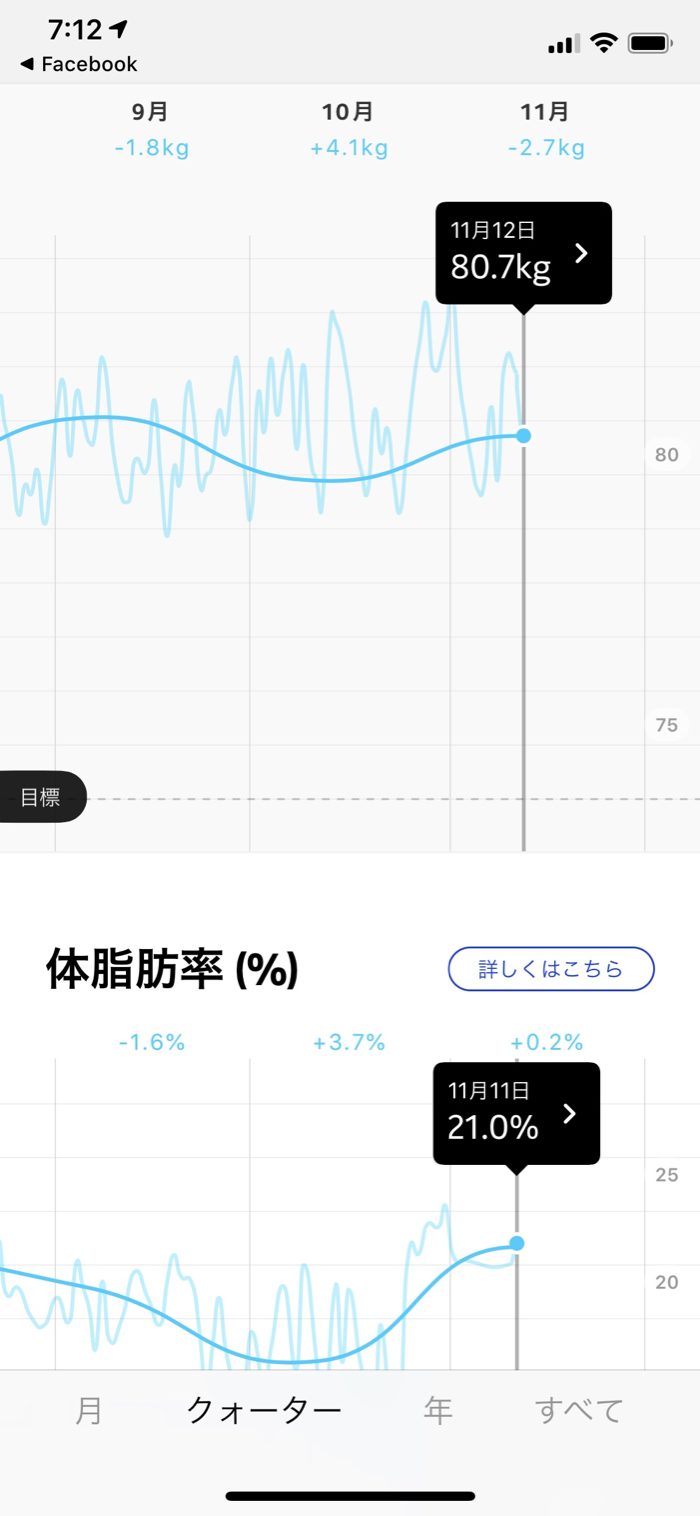The image size is (700, 1516).
Task: Show すべて of the data
Action: pos(579,1410)
